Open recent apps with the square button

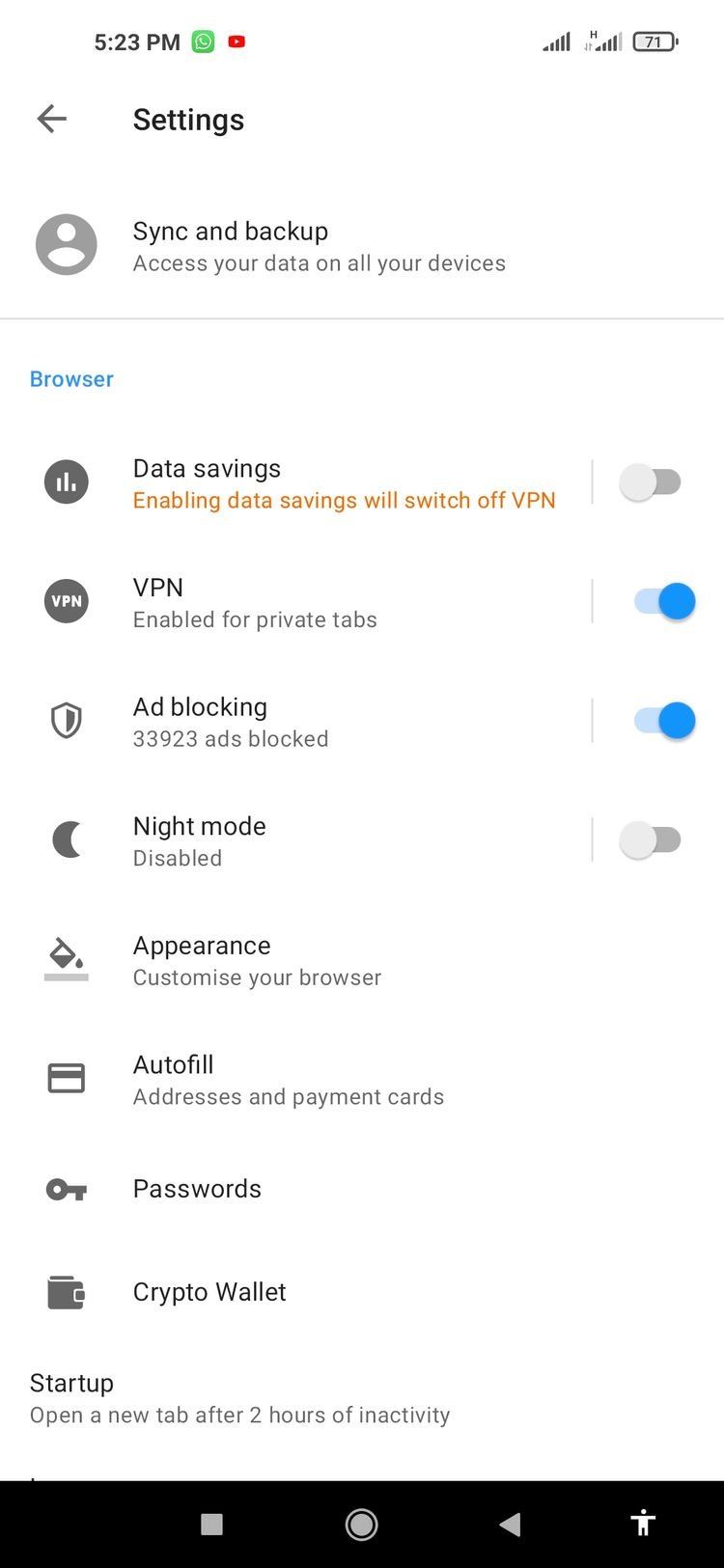pos(211,1525)
